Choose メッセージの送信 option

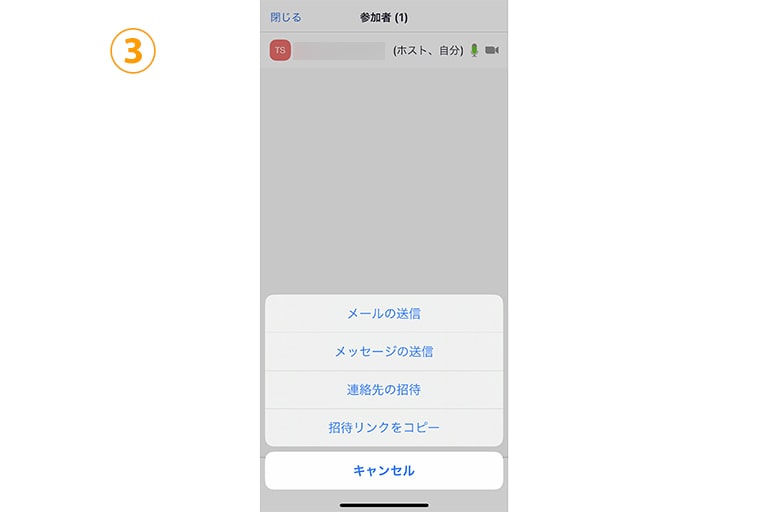[x=383, y=351]
